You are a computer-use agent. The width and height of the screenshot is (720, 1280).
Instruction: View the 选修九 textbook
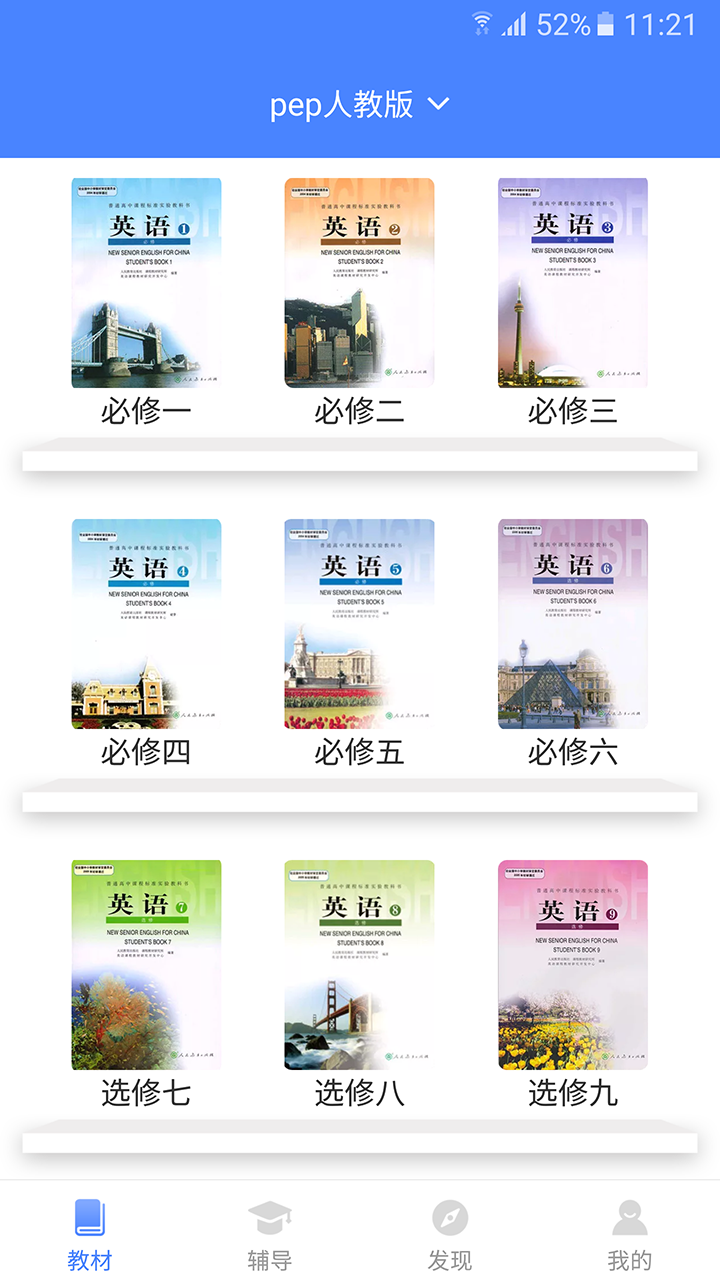tap(573, 965)
